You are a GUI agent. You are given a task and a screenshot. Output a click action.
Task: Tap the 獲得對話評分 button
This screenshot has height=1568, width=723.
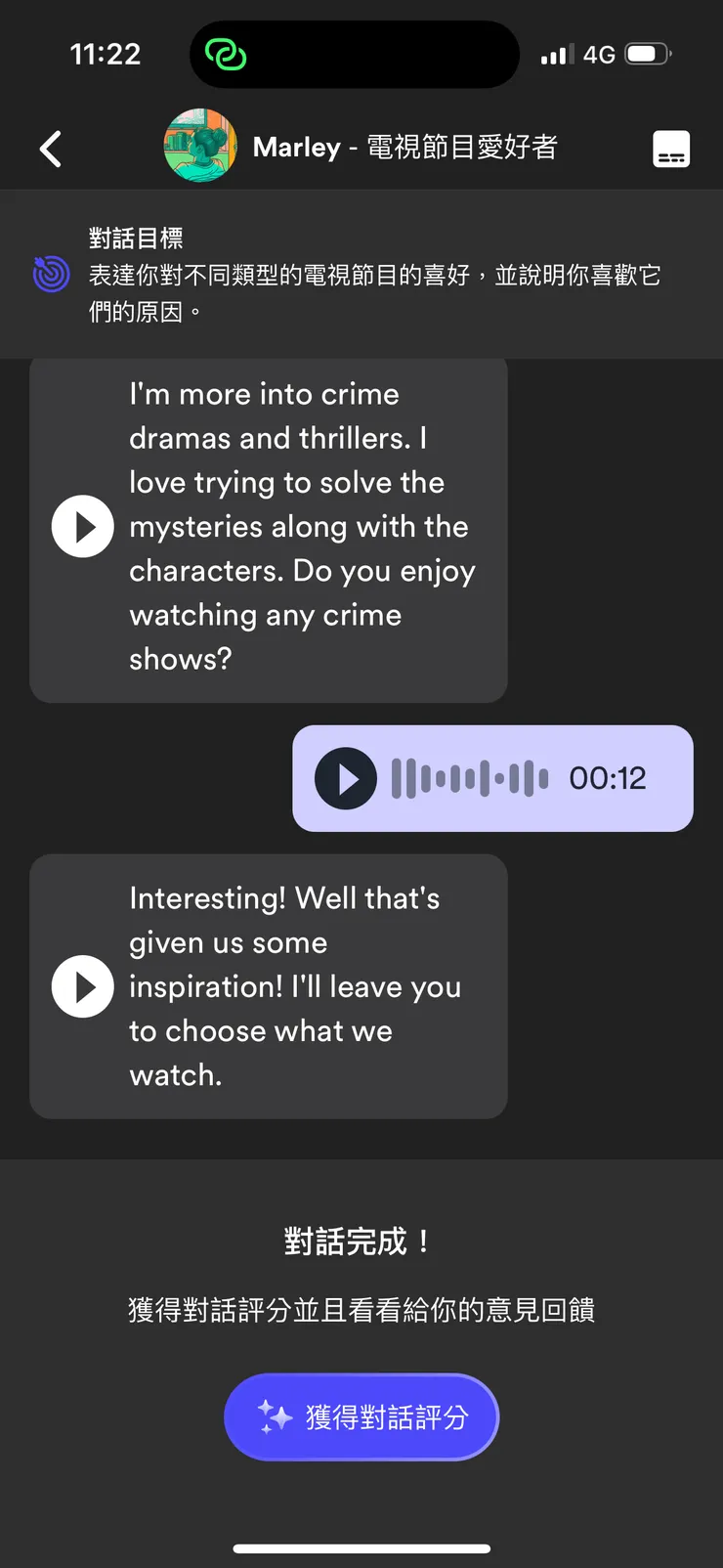[x=361, y=1416]
